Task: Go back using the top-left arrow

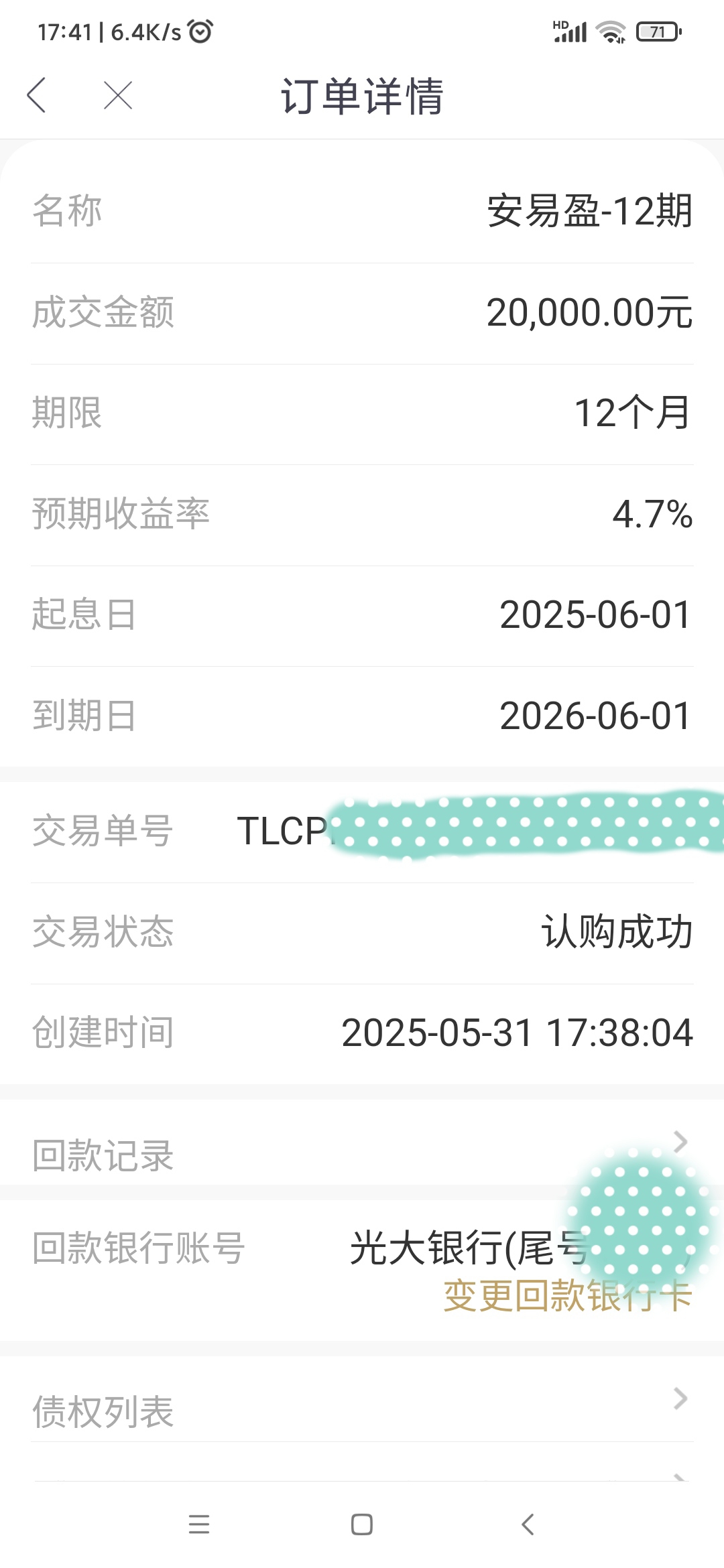Action: pos(36,95)
